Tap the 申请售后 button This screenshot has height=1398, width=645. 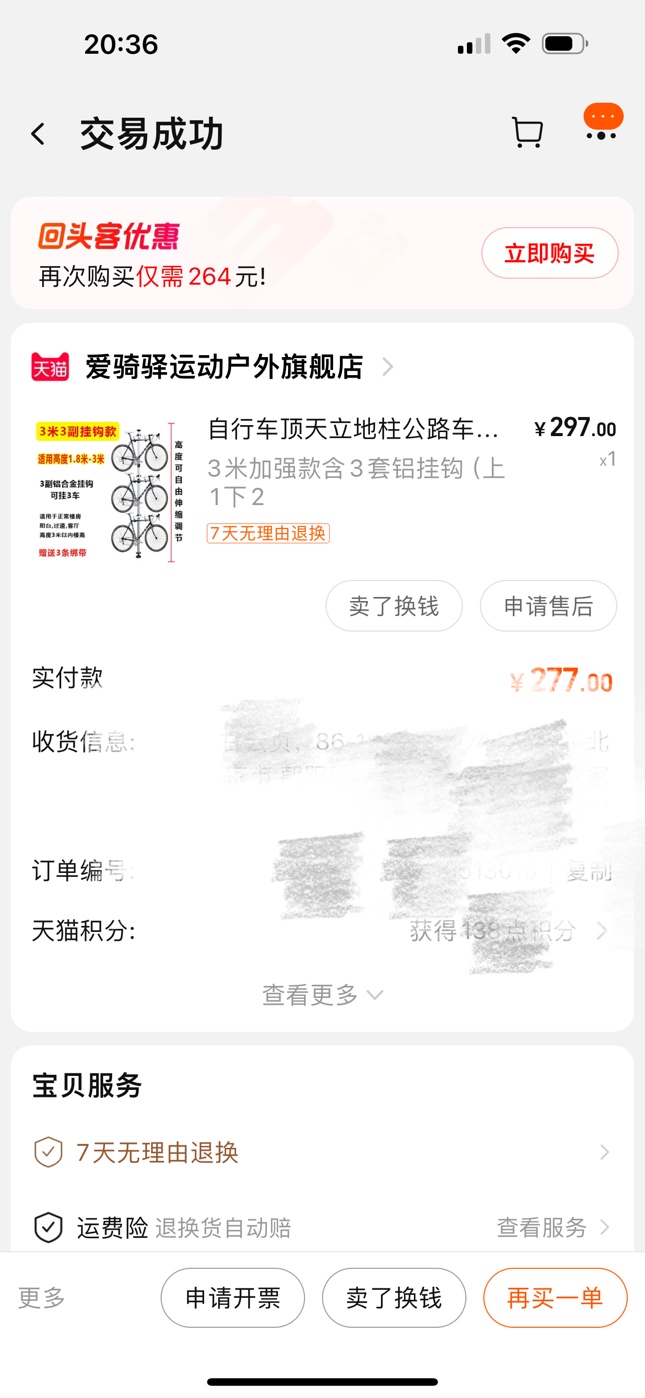(x=548, y=606)
